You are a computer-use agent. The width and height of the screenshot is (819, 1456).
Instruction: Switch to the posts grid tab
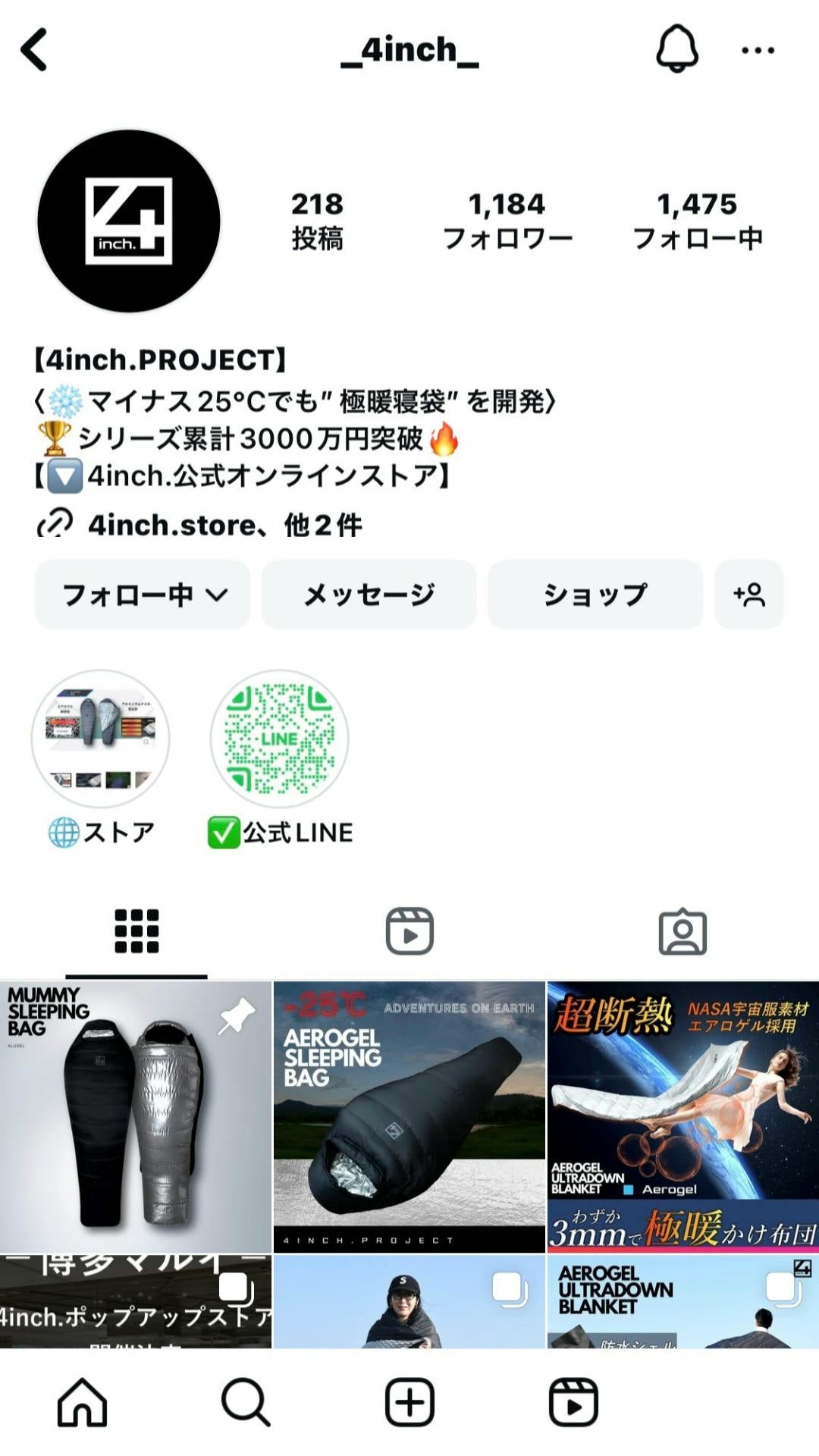point(136,931)
